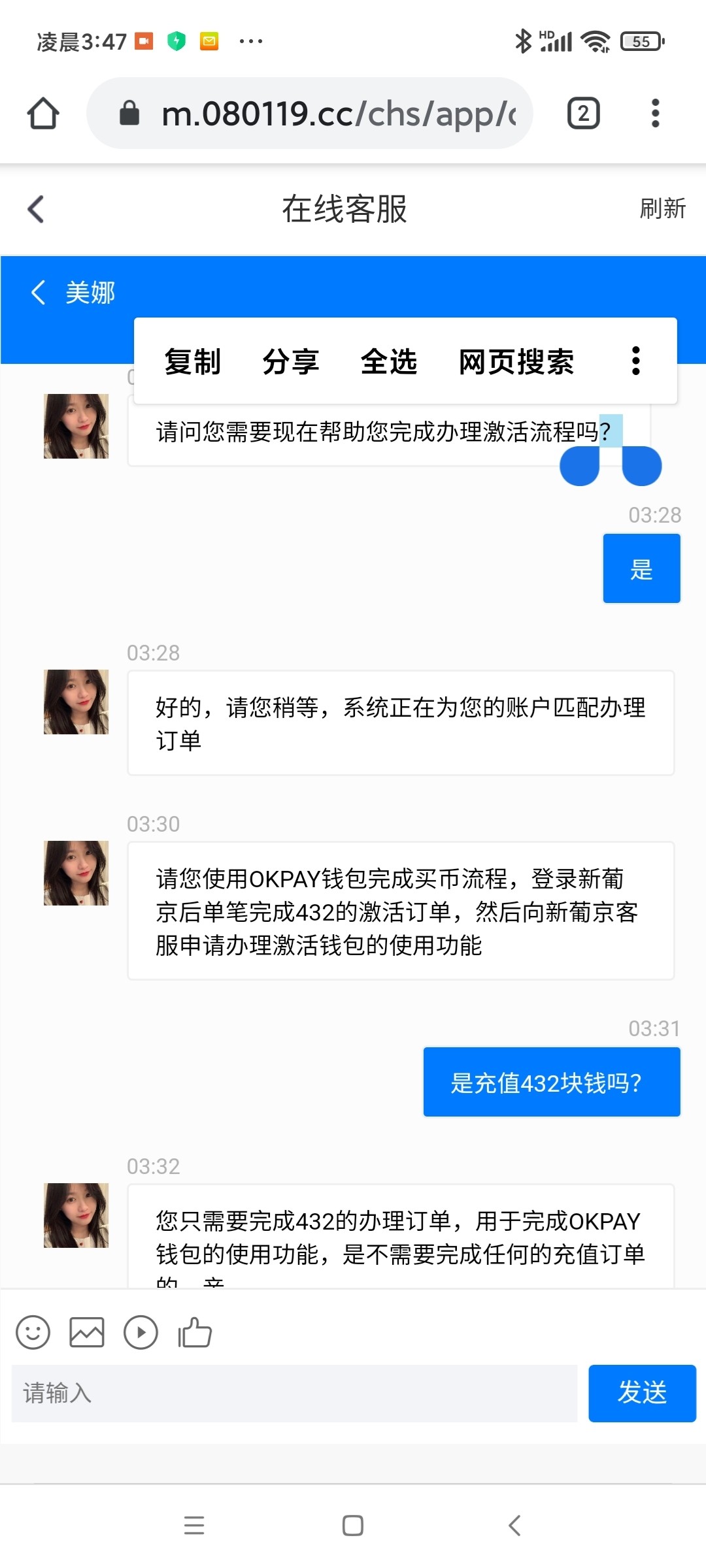Search the web with 网页搜索
Screen dimensions: 706x1568
516,361
